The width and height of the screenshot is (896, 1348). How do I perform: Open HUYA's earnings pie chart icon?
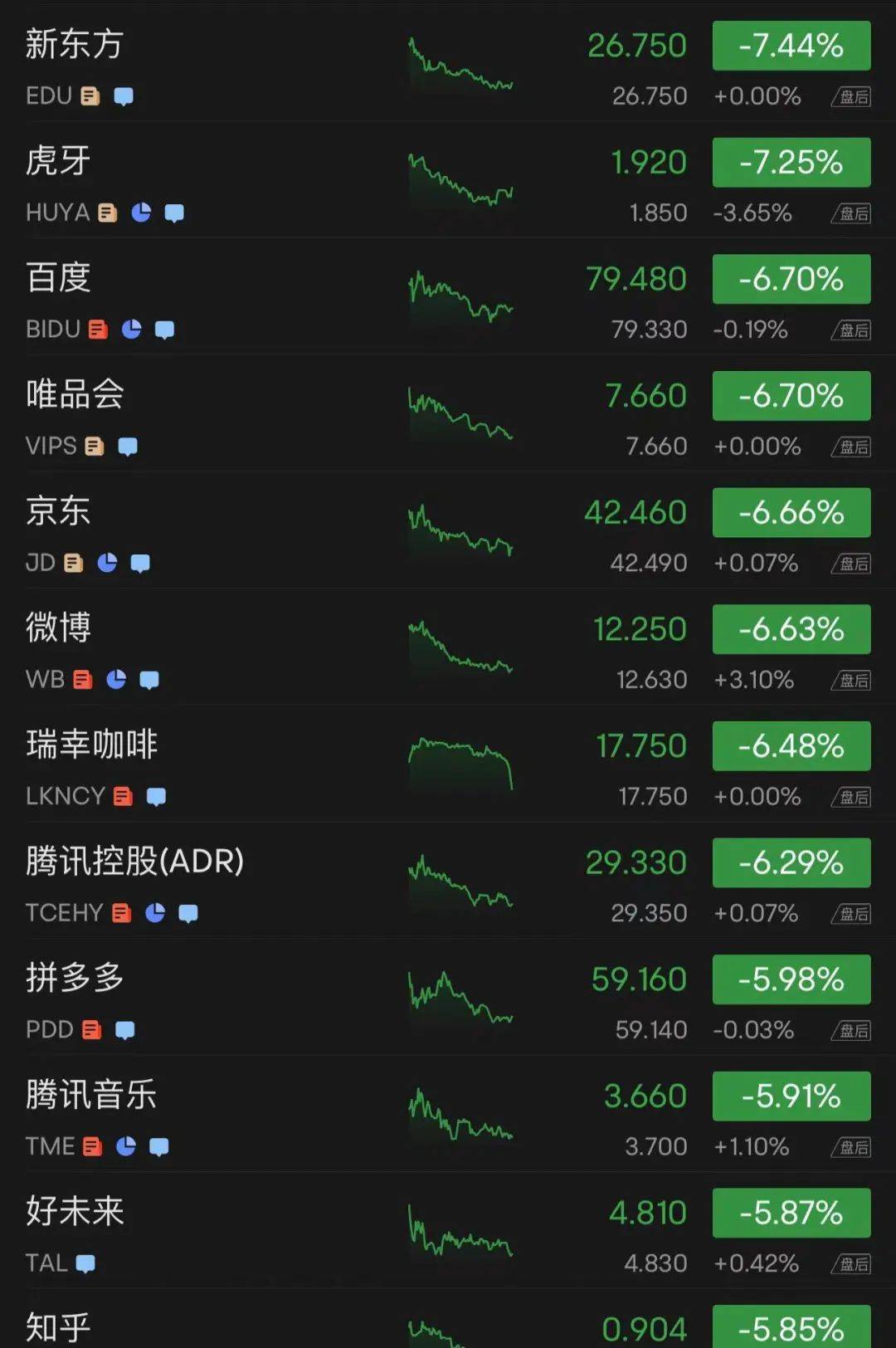tap(143, 212)
